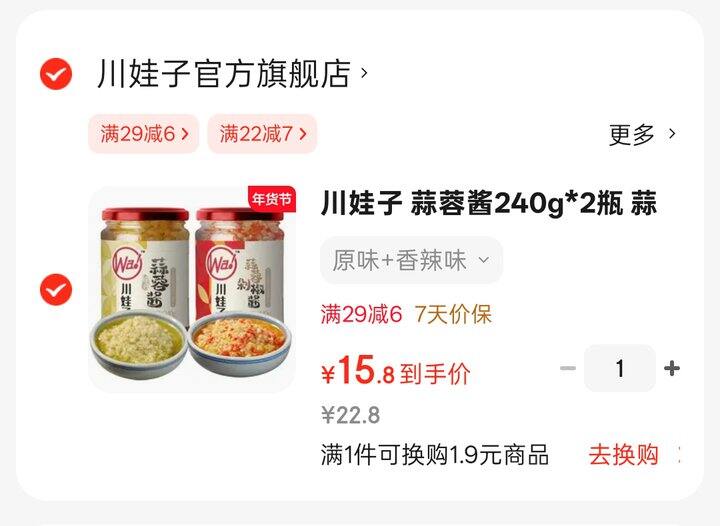The height and width of the screenshot is (526, 720).
Task: Deselect the 蒜蓉酱 item checkbox
Action: [x=55, y=289]
